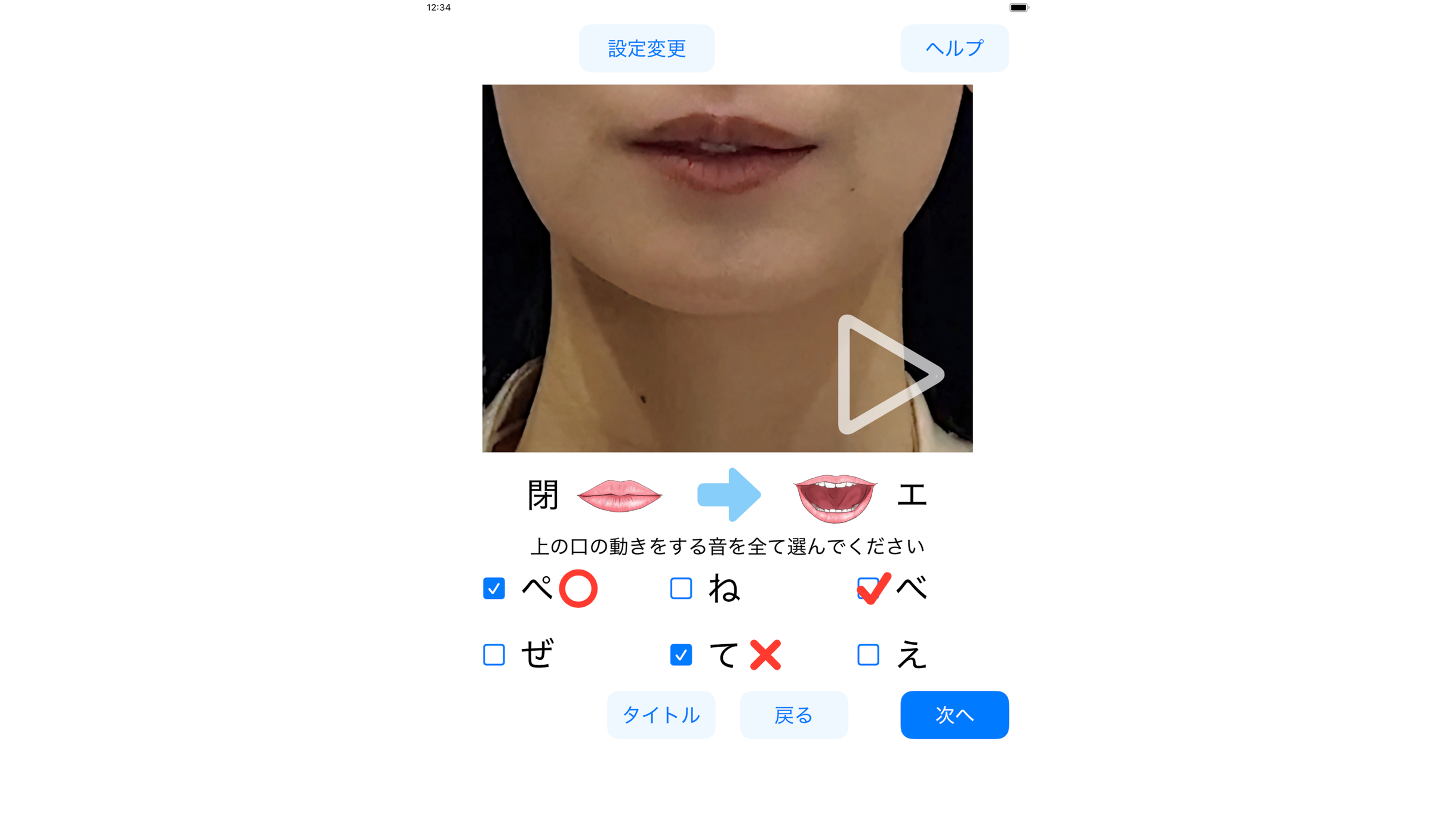Check the ぜ checkbox

coord(494,654)
